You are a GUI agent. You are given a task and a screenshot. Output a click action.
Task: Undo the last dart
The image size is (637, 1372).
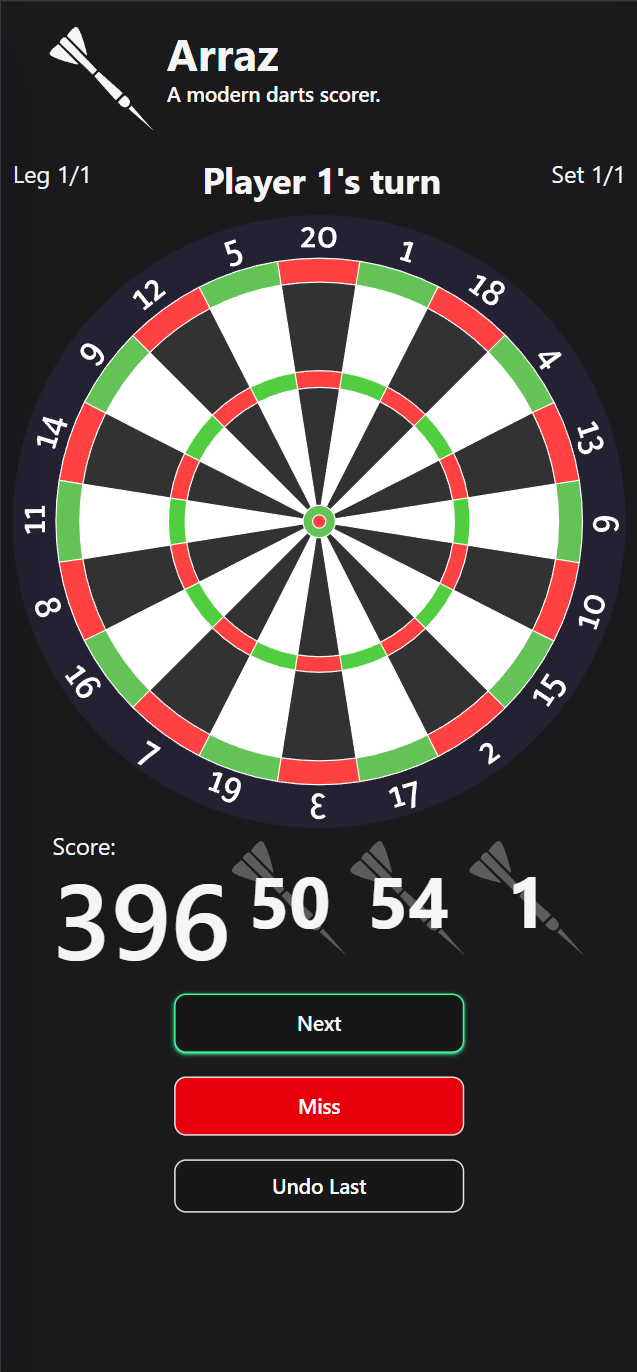tap(319, 1186)
